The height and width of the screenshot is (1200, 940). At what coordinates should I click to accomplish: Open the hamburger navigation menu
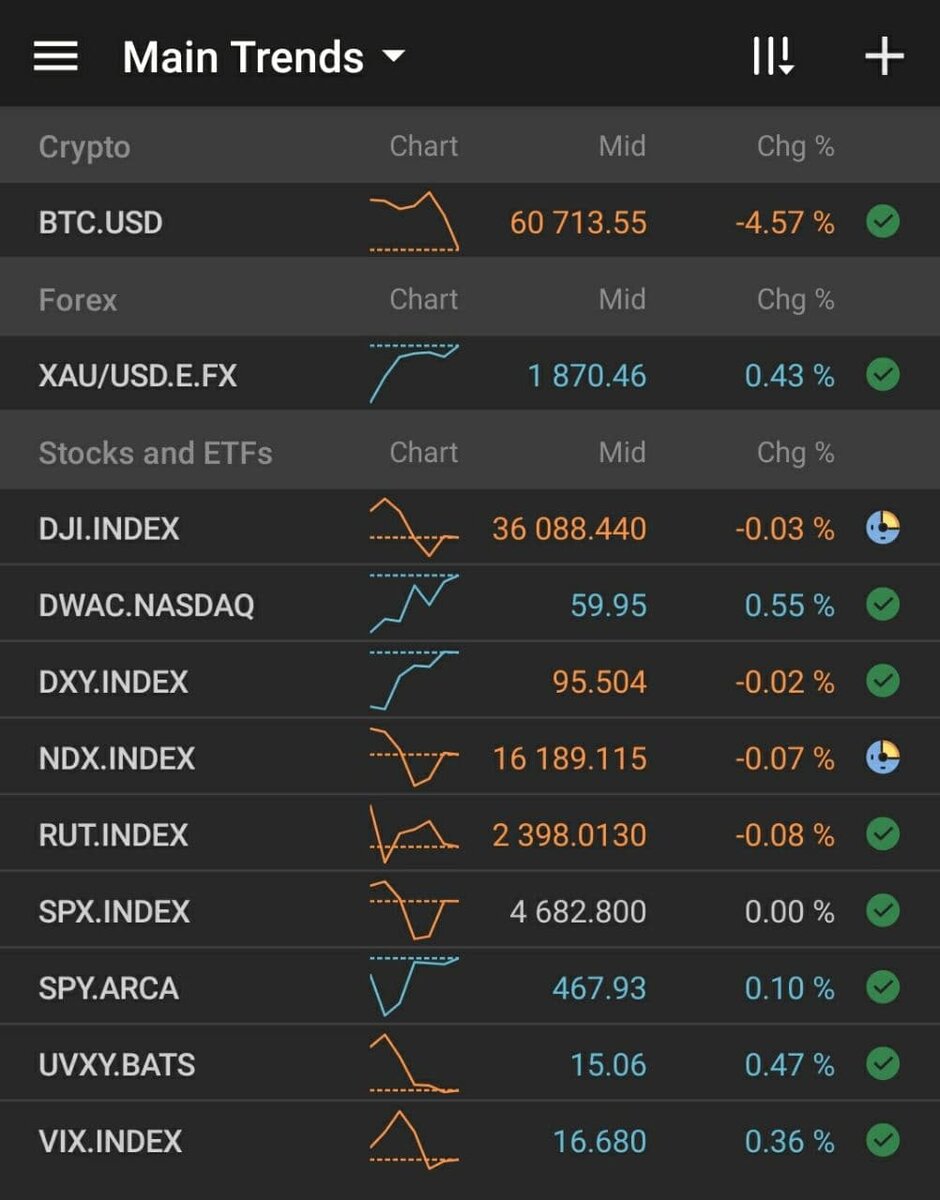coord(56,56)
